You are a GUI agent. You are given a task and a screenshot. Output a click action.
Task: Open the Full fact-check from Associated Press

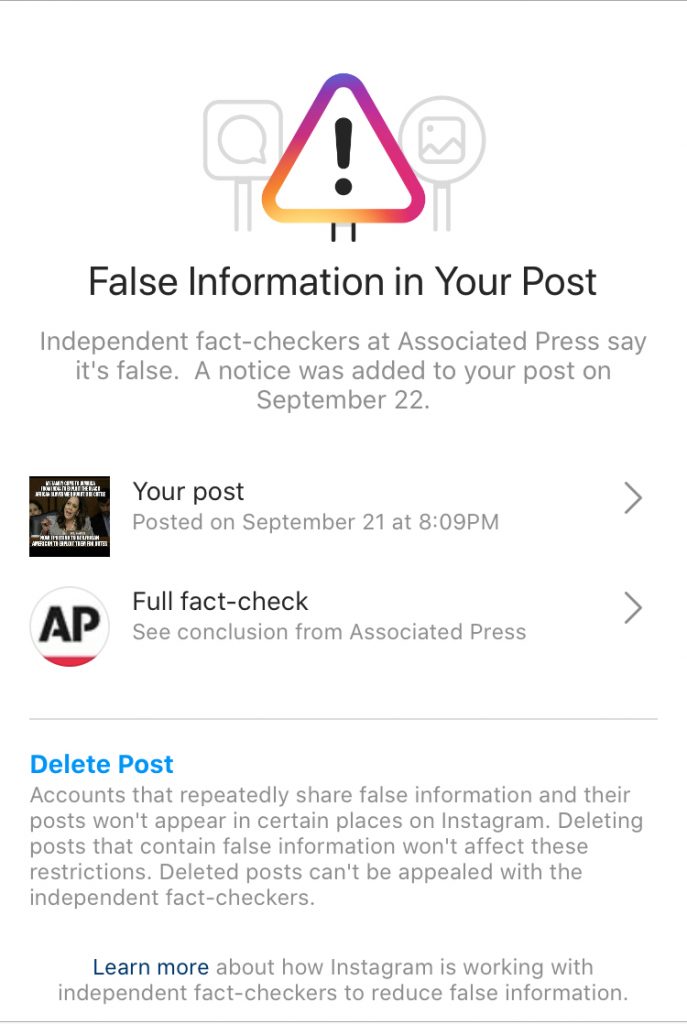point(340,616)
